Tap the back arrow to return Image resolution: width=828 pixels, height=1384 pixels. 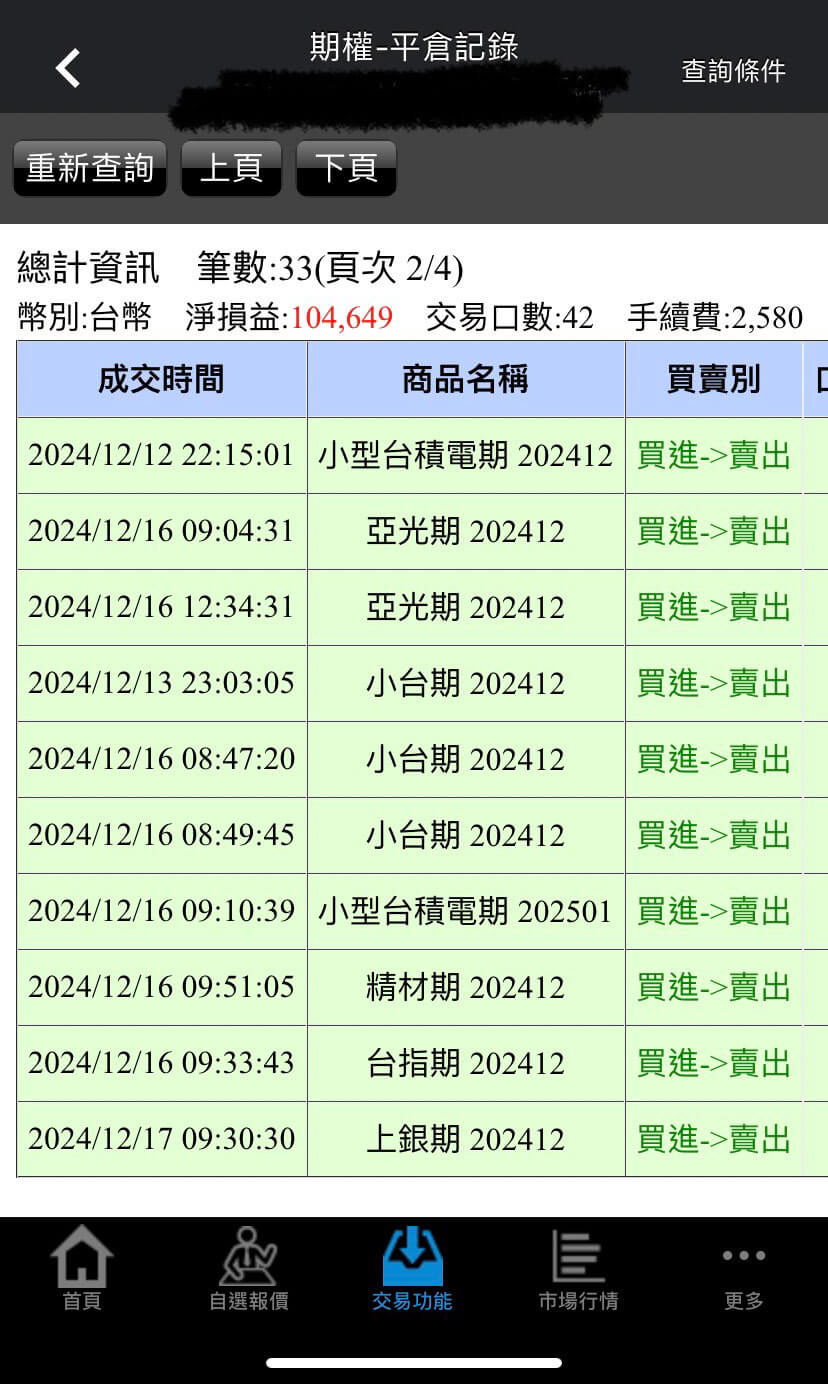click(x=67, y=67)
